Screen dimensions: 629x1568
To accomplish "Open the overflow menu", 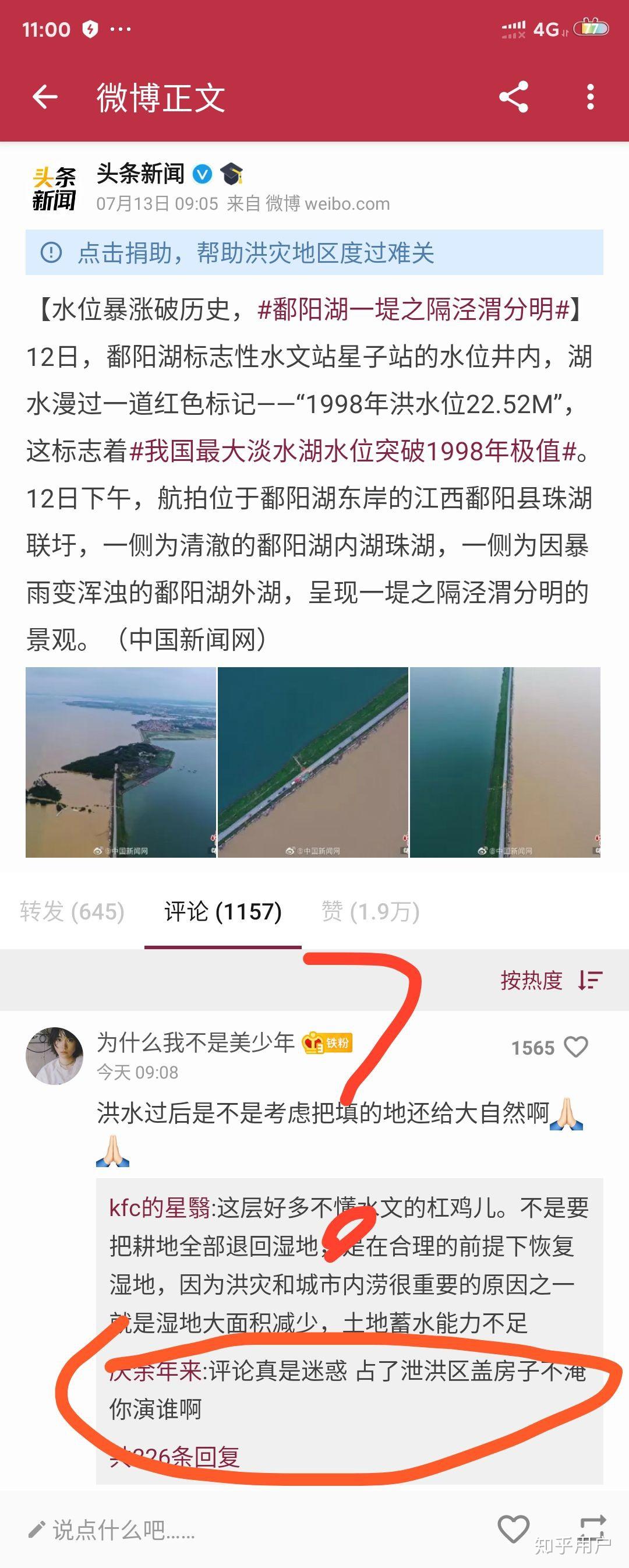I will [589, 97].
